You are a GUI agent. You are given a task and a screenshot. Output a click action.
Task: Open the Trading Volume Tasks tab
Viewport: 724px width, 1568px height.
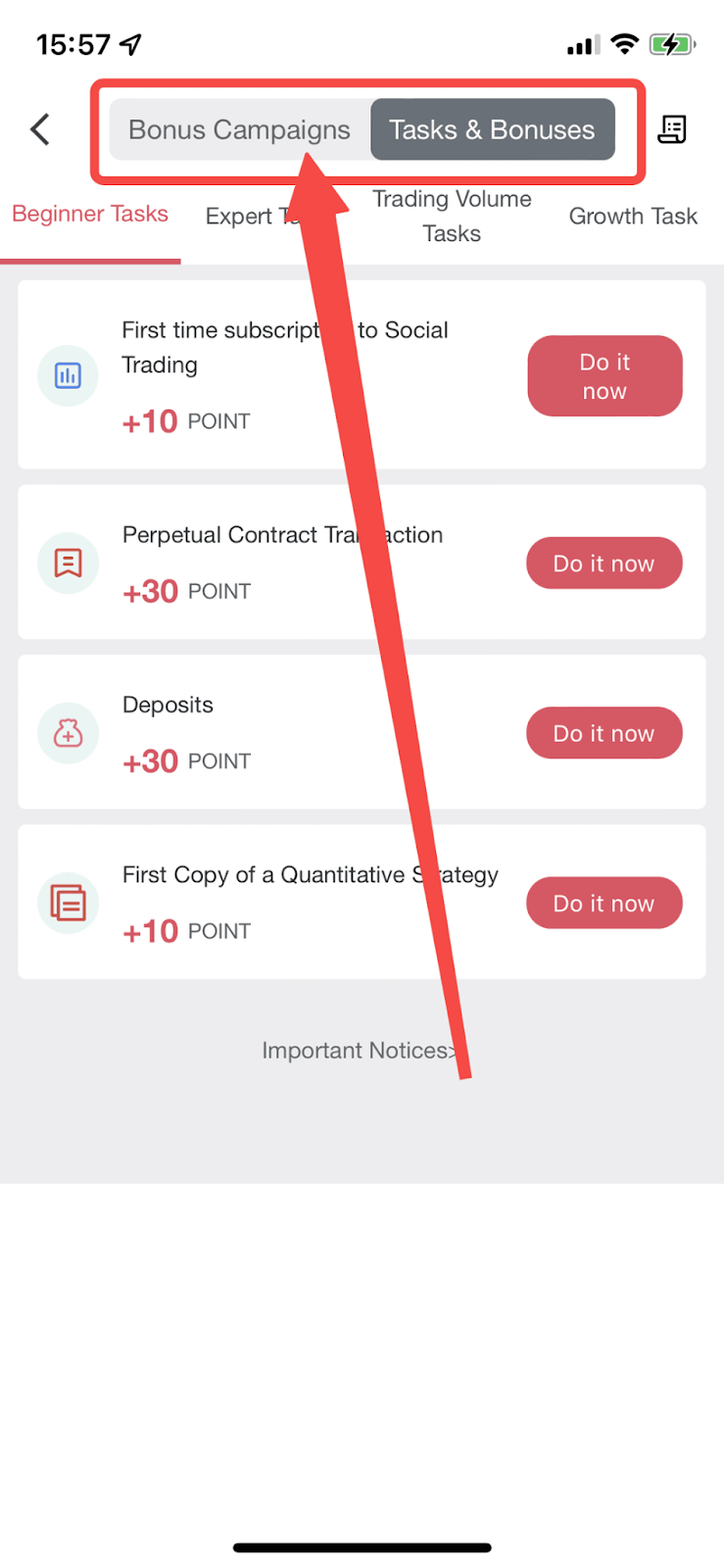coord(452,217)
